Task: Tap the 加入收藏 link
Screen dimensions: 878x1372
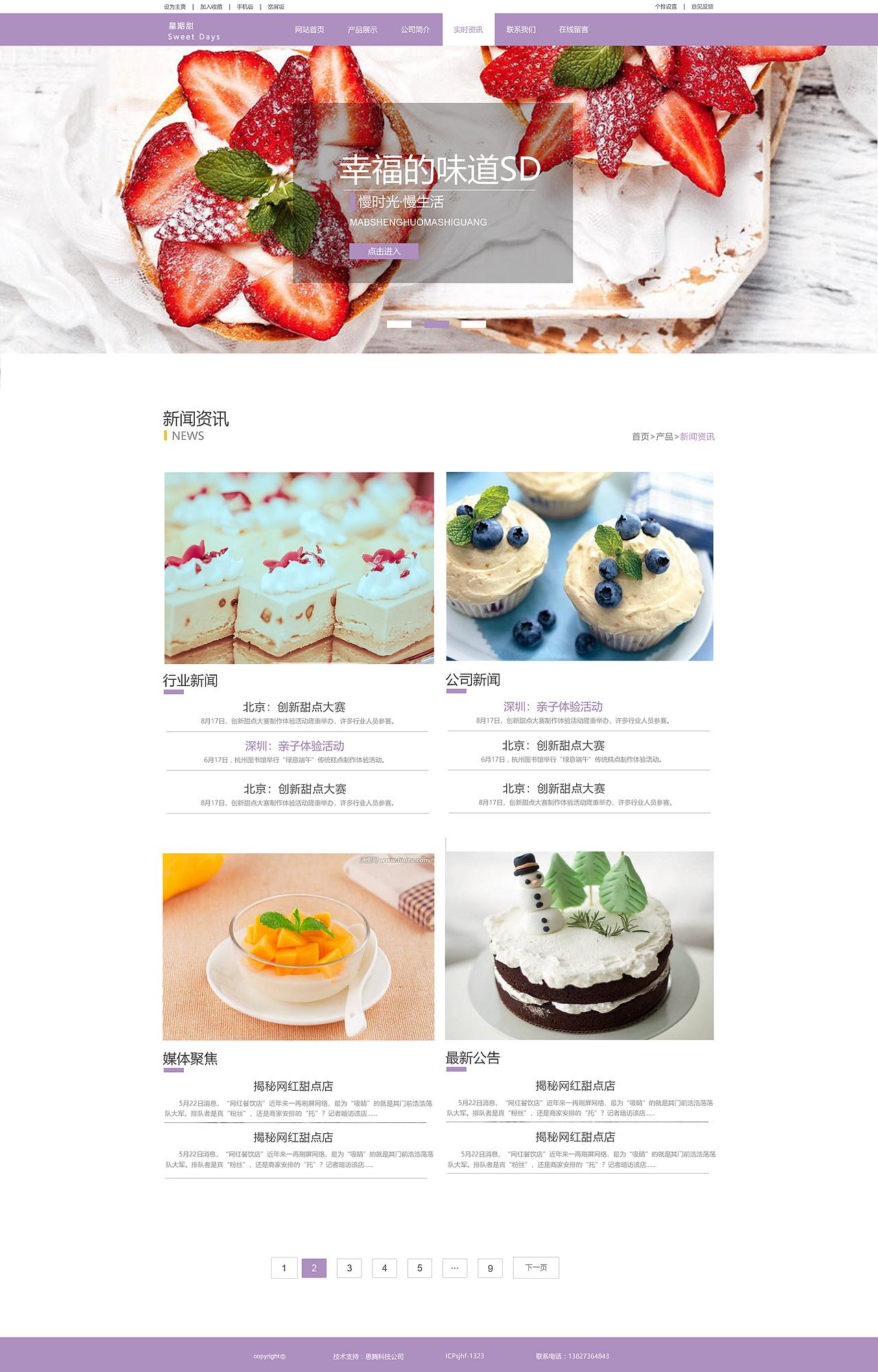Action: point(211,7)
